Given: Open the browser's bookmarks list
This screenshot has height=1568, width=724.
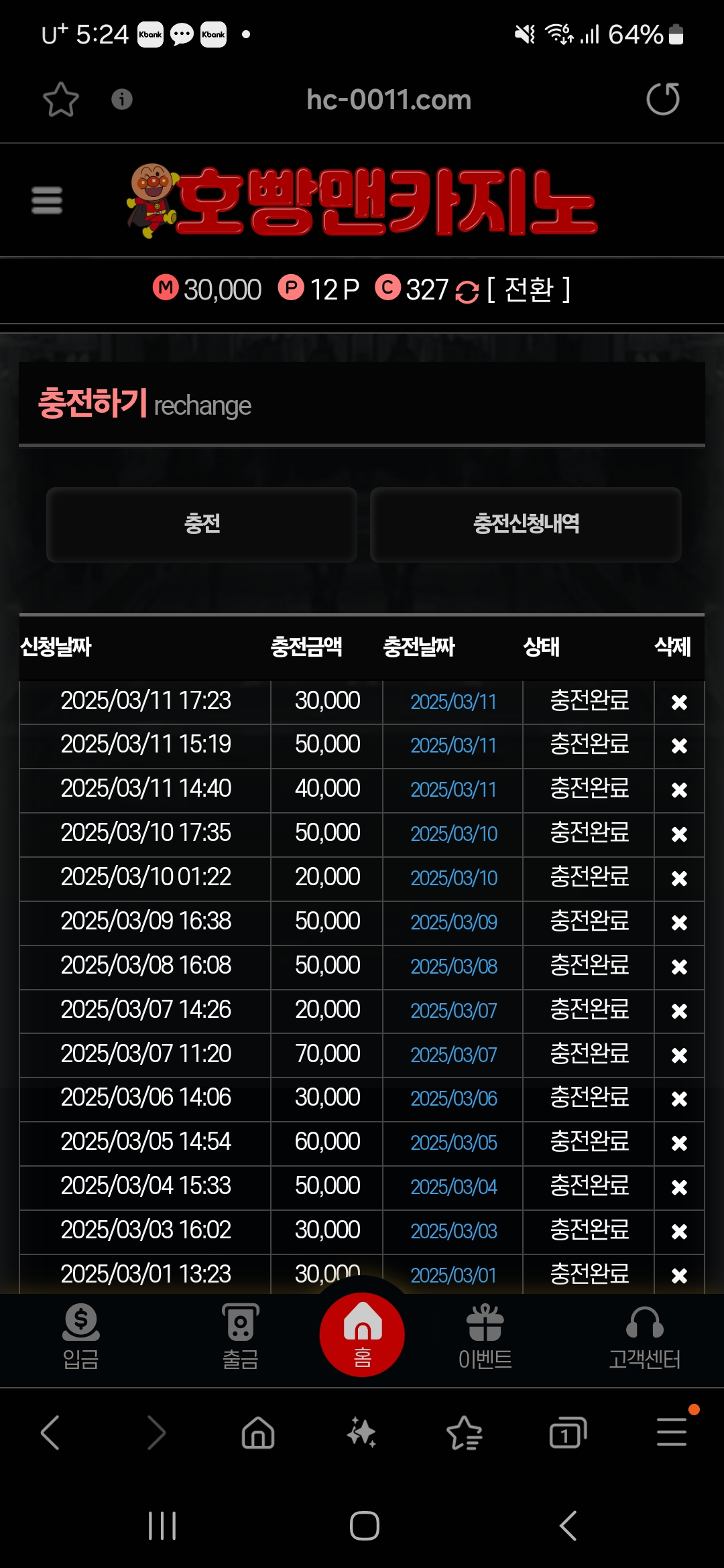Looking at the screenshot, I should (x=464, y=1433).
